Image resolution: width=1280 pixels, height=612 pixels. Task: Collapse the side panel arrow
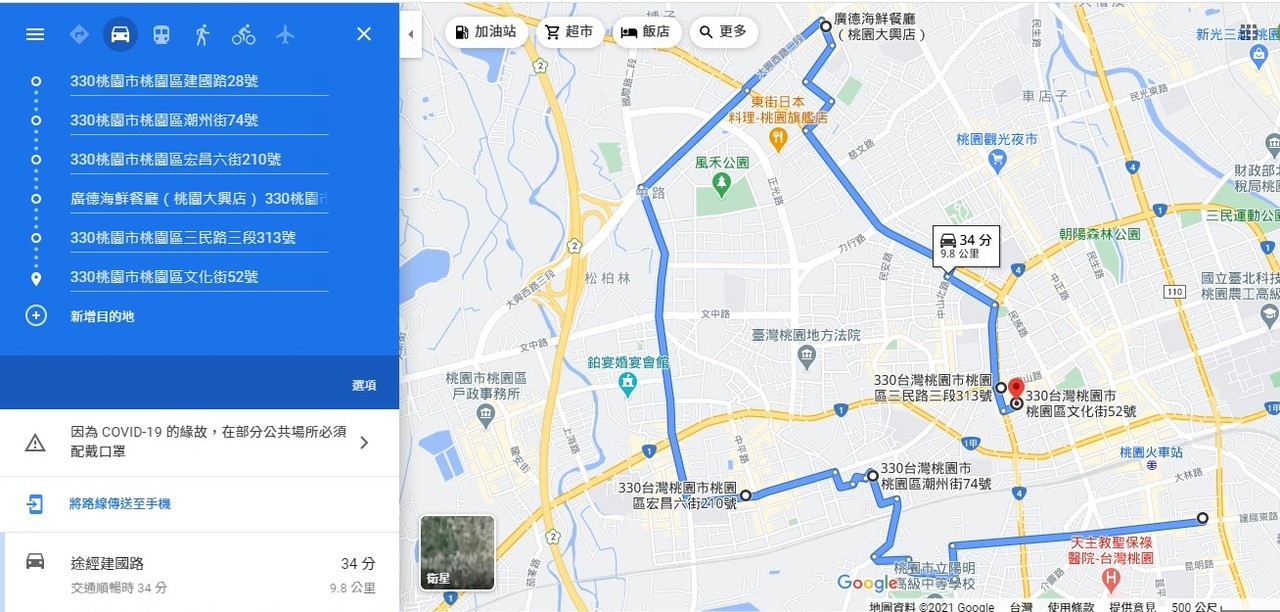click(x=410, y=35)
